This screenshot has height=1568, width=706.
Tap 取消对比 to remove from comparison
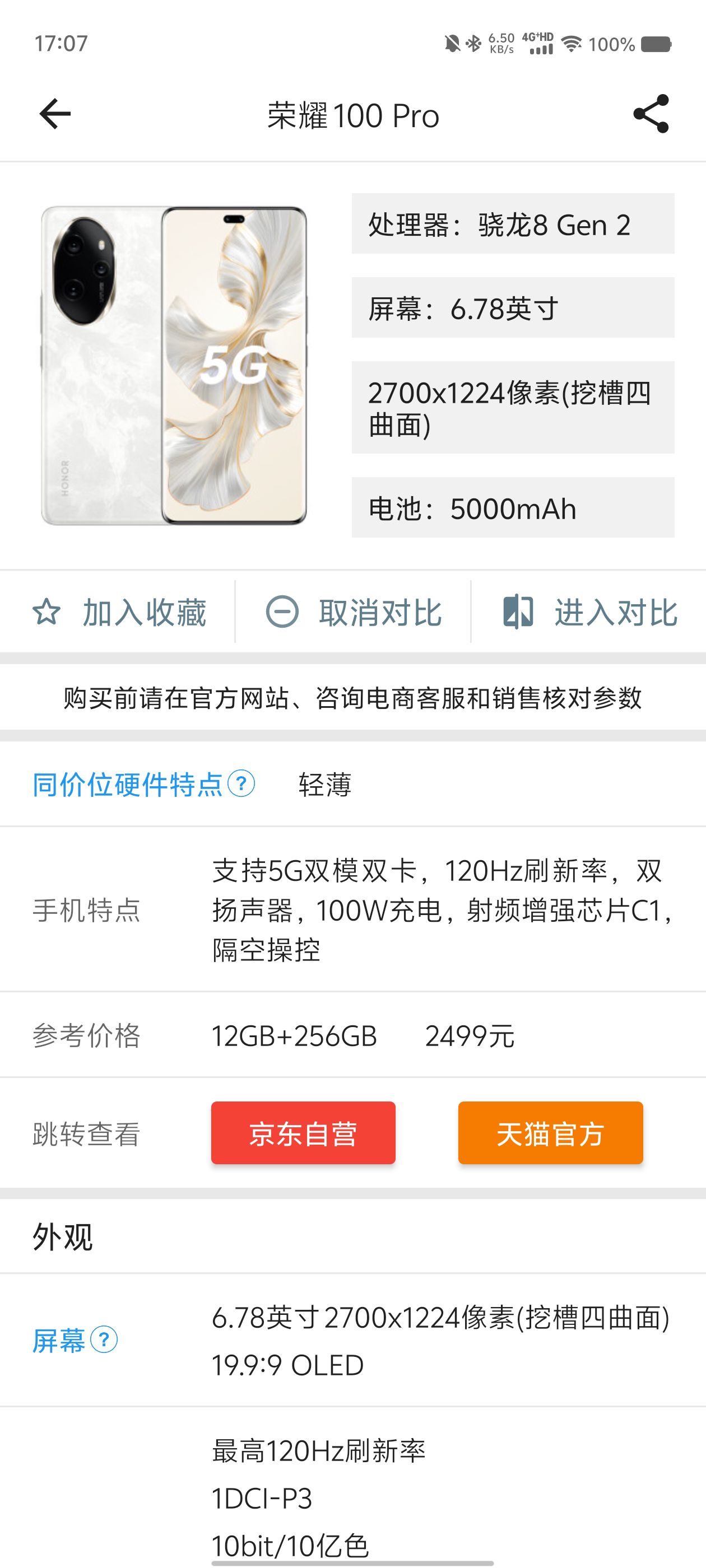click(354, 612)
